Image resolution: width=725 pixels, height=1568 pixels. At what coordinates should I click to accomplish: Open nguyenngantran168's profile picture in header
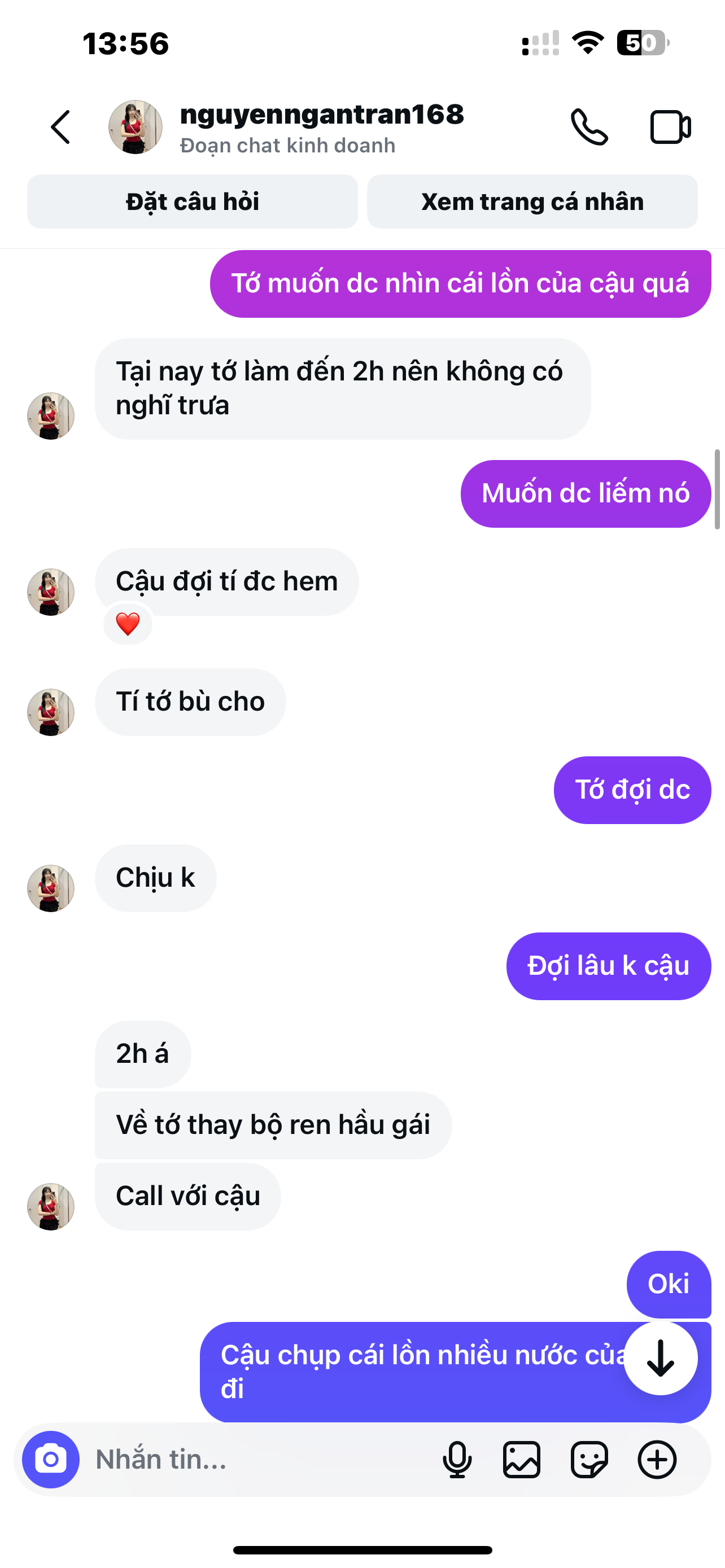pyautogui.click(x=135, y=127)
